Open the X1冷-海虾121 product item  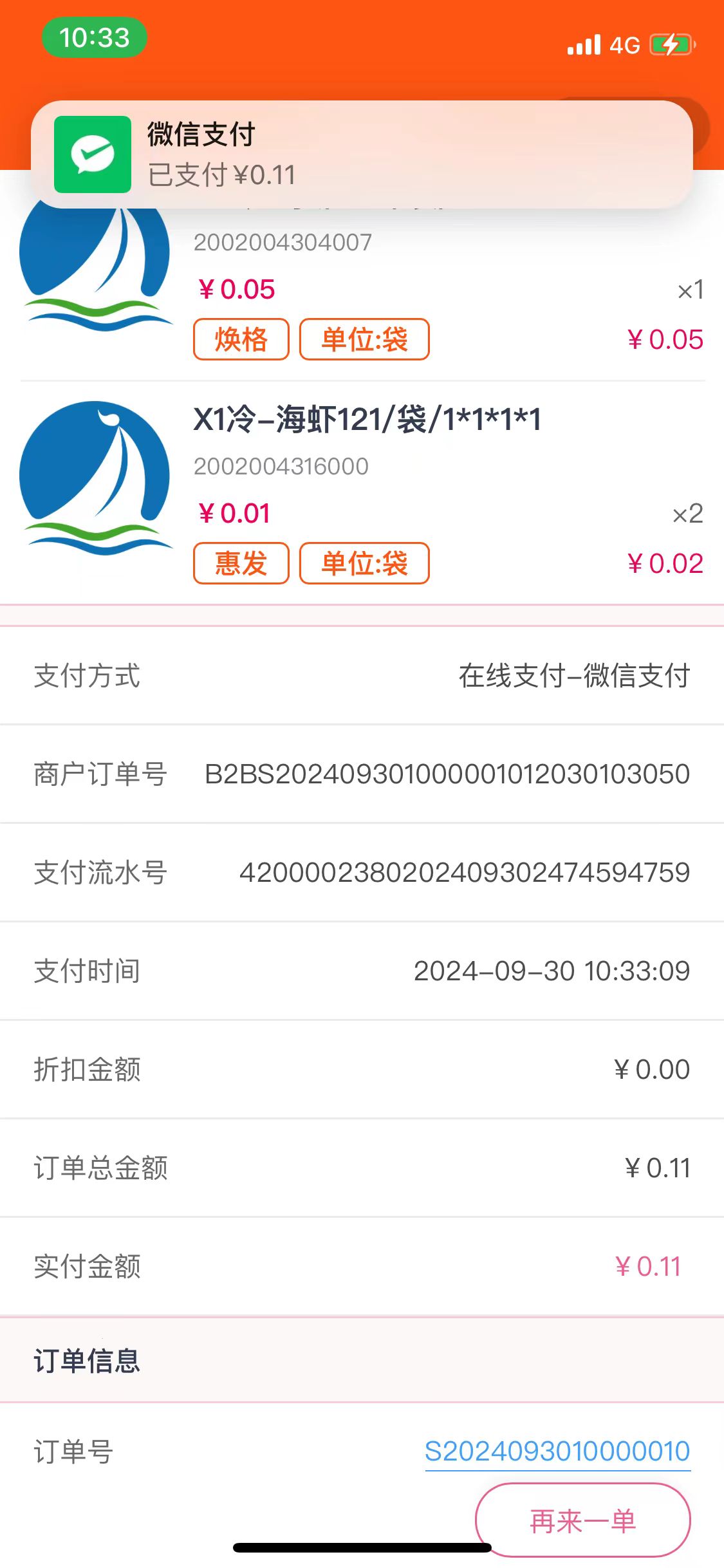[367, 420]
